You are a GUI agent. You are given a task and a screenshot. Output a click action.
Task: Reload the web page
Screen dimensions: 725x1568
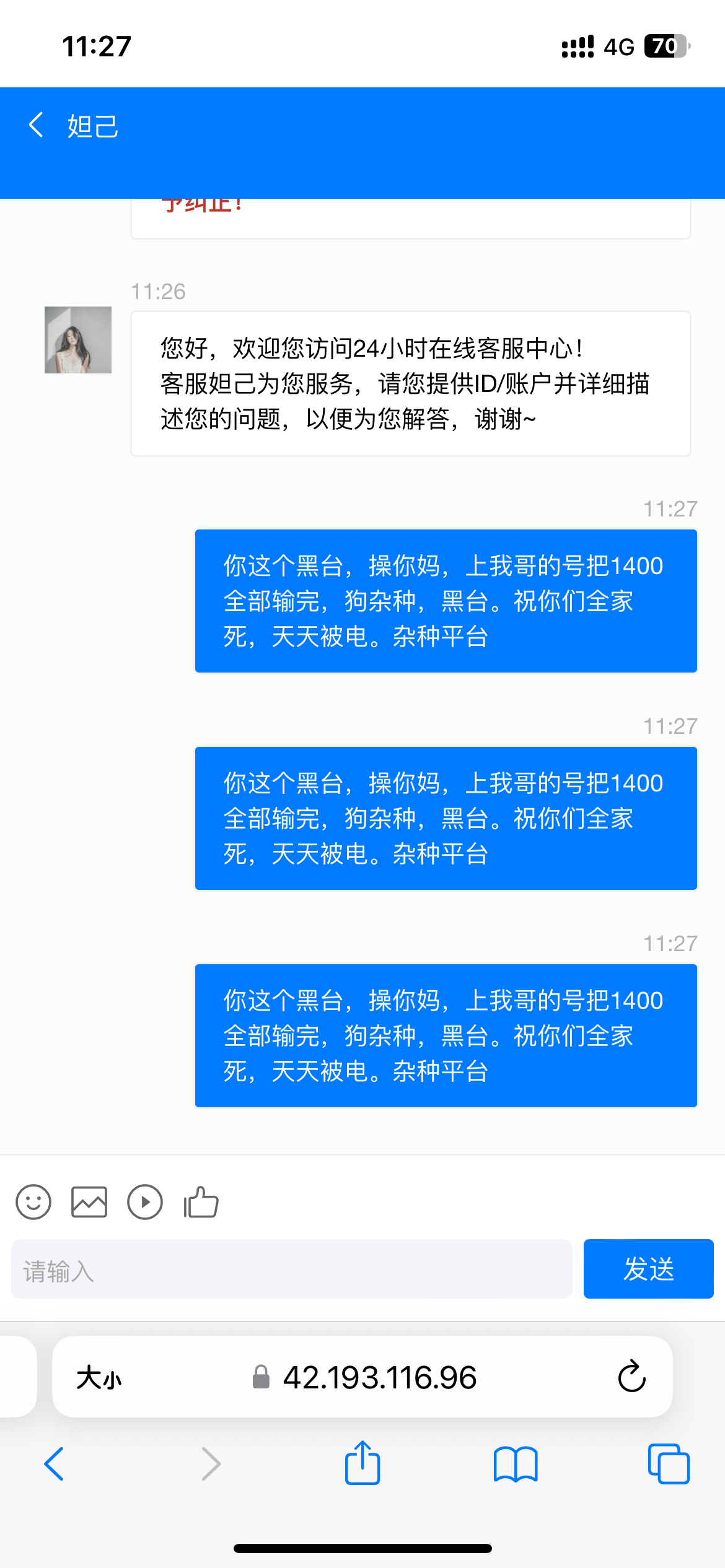pos(631,1377)
